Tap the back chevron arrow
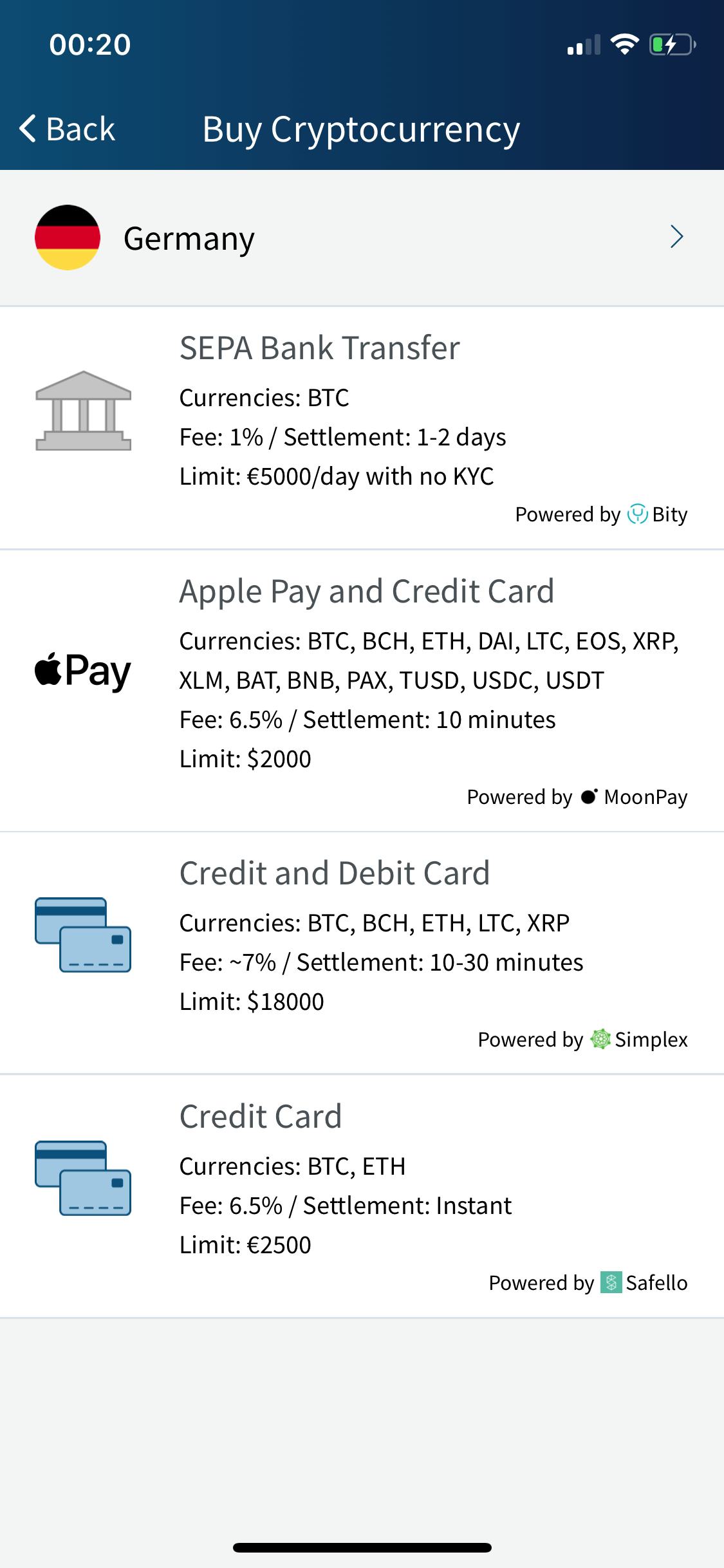Viewport: 724px width, 1568px height. 27,128
